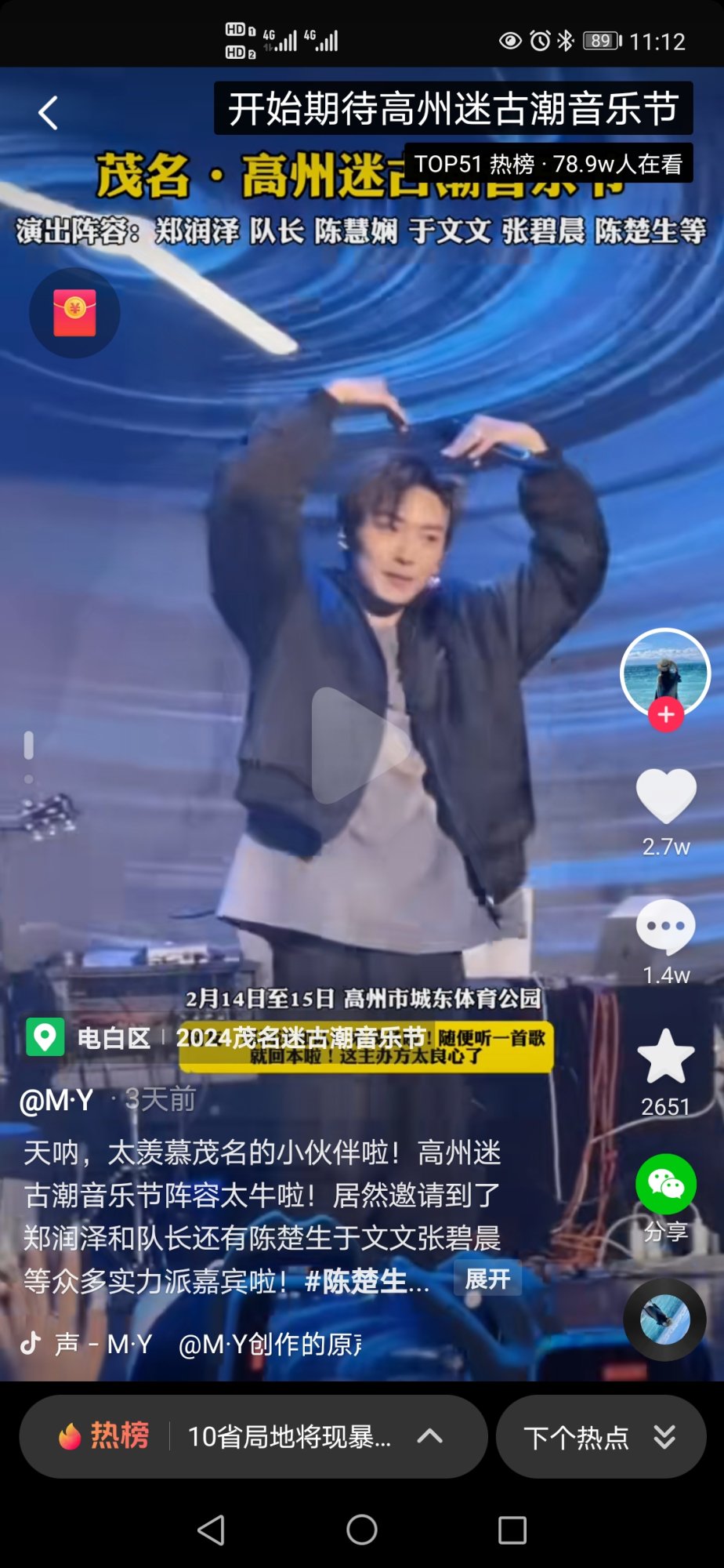
Task: Open recent apps via the square button
Action: click(512, 1530)
